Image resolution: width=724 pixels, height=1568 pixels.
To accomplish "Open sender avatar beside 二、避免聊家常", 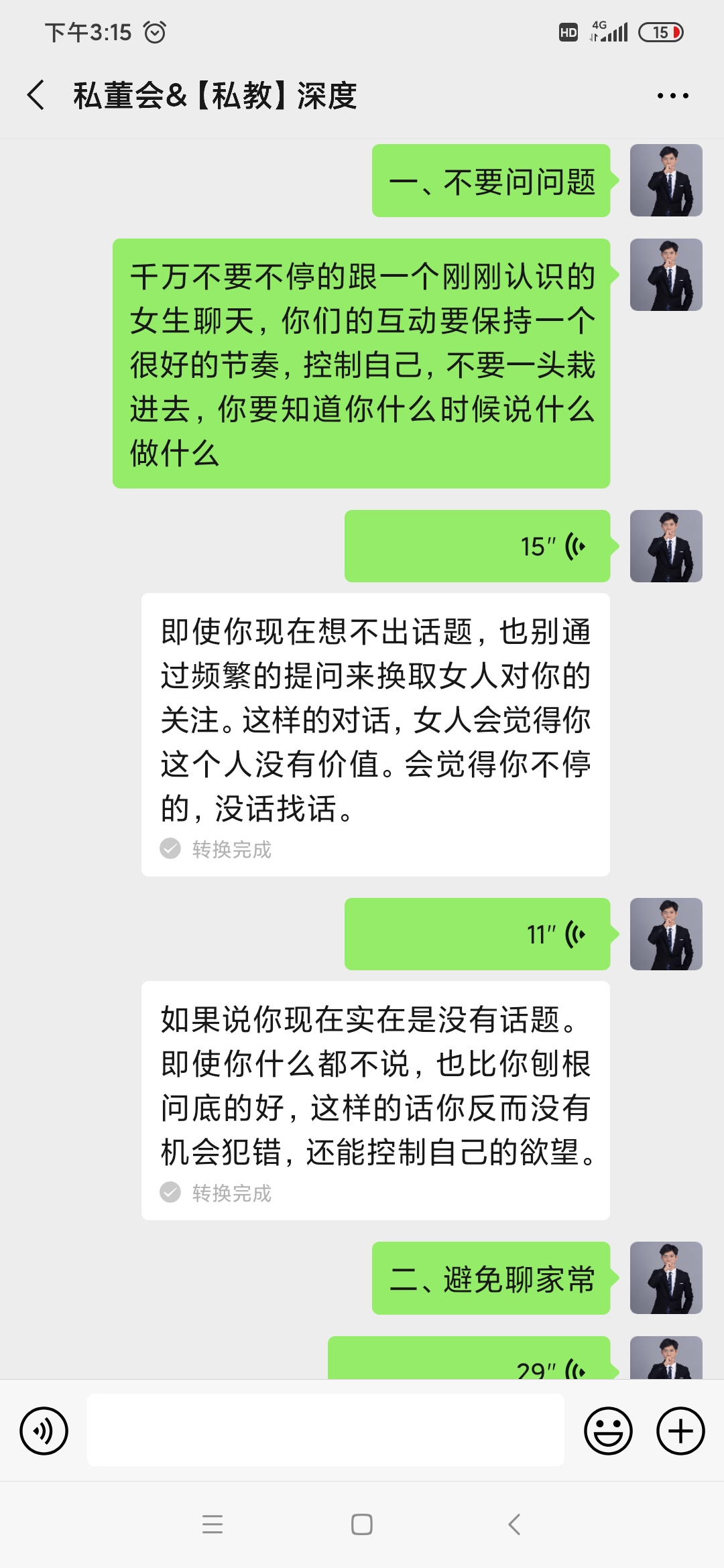I will (666, 1278).
